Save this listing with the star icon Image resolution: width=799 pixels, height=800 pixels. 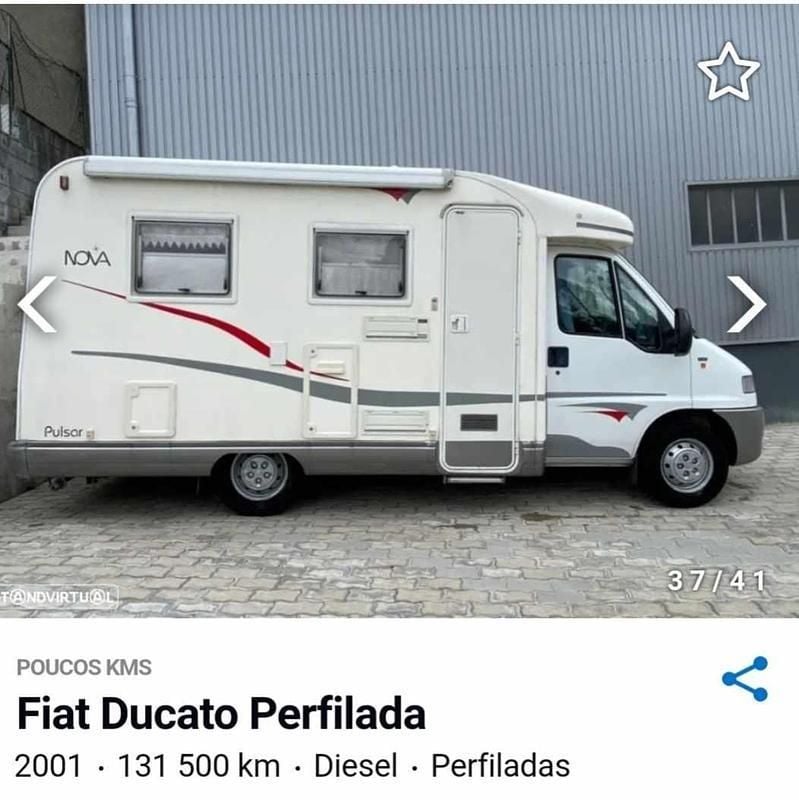(x=728, y=72)
